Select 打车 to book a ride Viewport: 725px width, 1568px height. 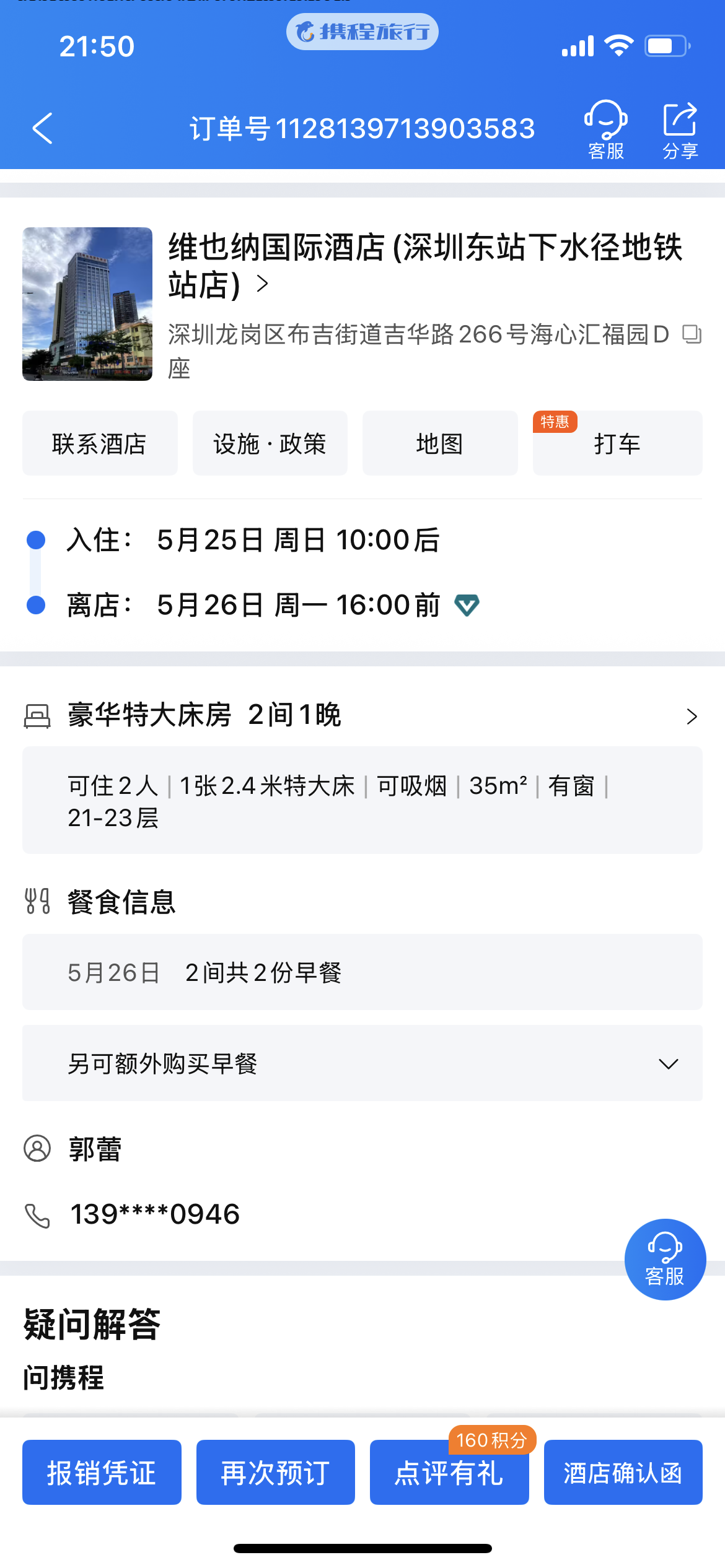[618, 443]
